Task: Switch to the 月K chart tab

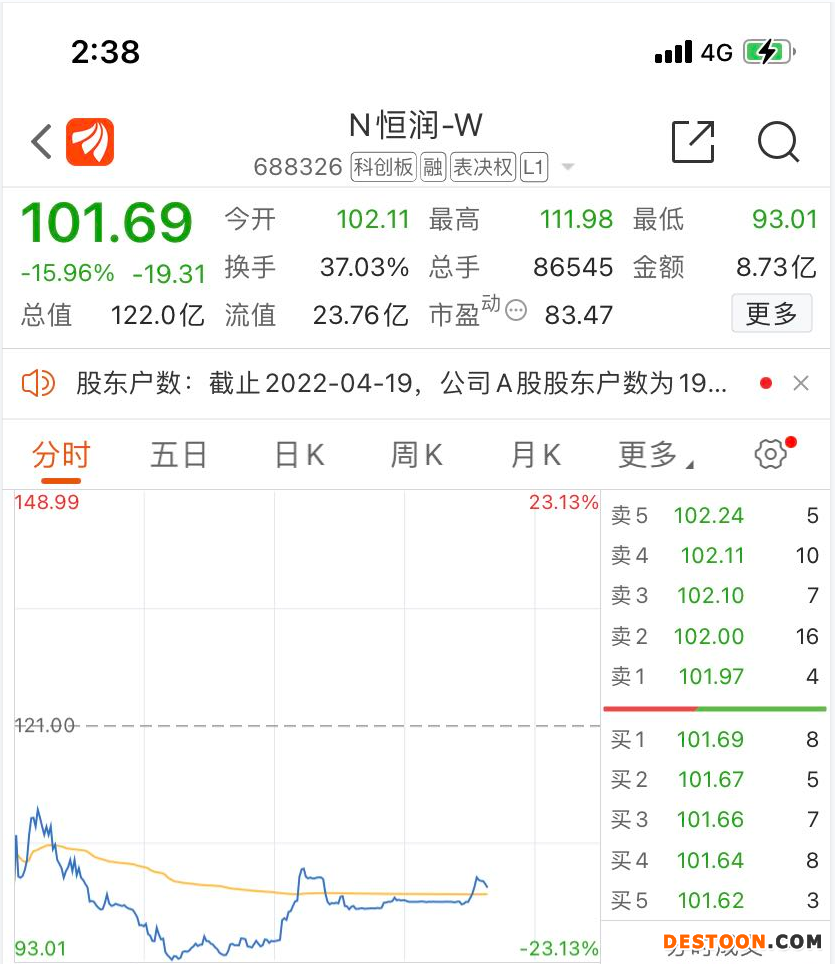Action: coord(535,456)
